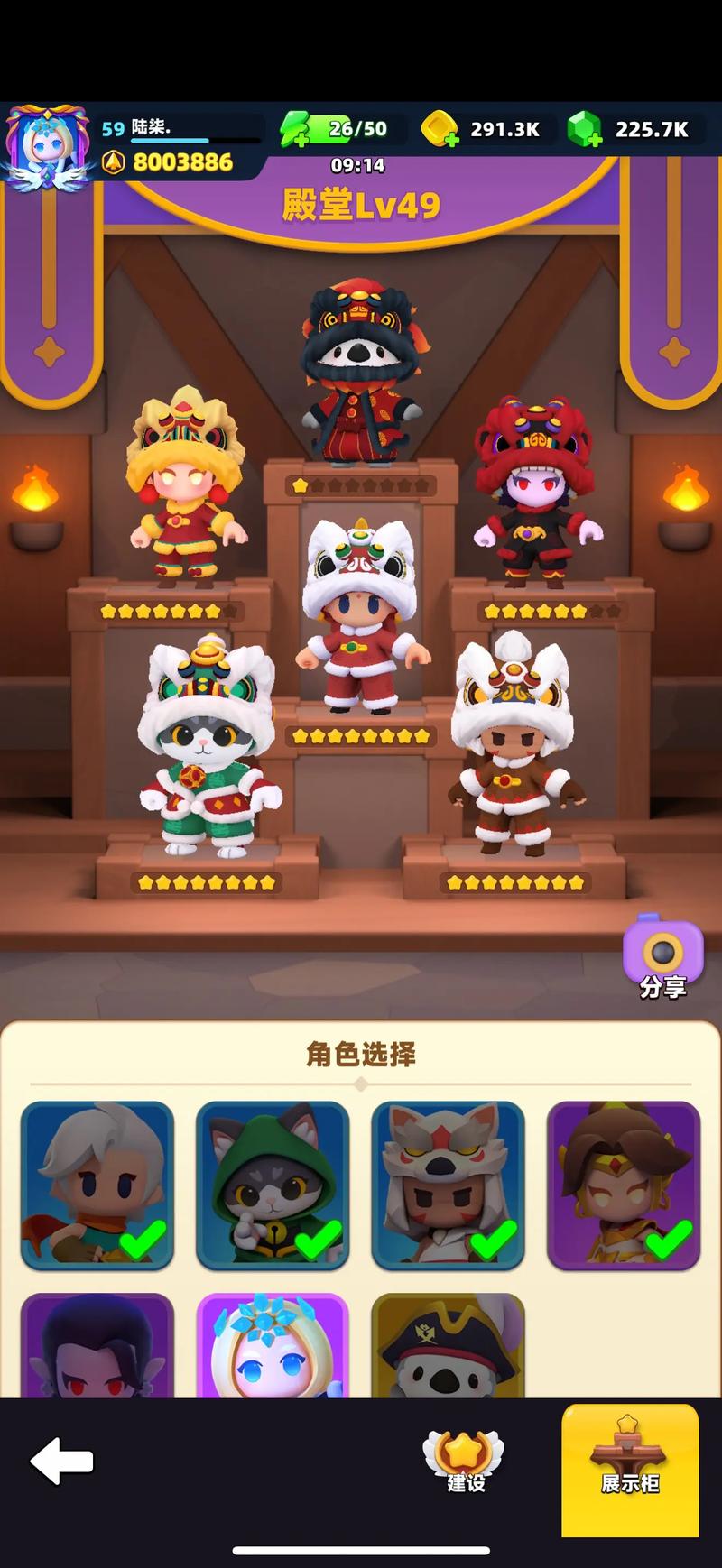This screenshot has width=722, height=1568.
Task: Choose the wolf-hood character card
Action: pos(448,1185)
